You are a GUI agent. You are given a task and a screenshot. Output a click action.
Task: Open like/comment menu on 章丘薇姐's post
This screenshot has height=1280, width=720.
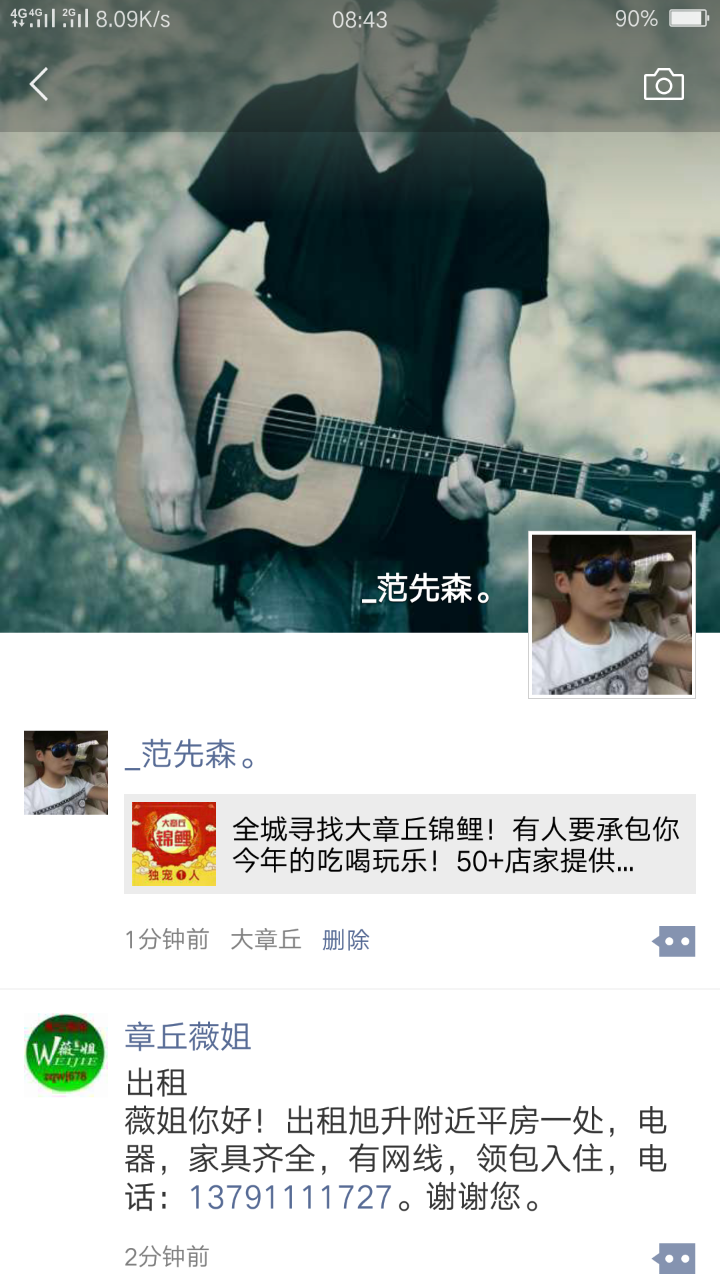(x=675, y=1258)
